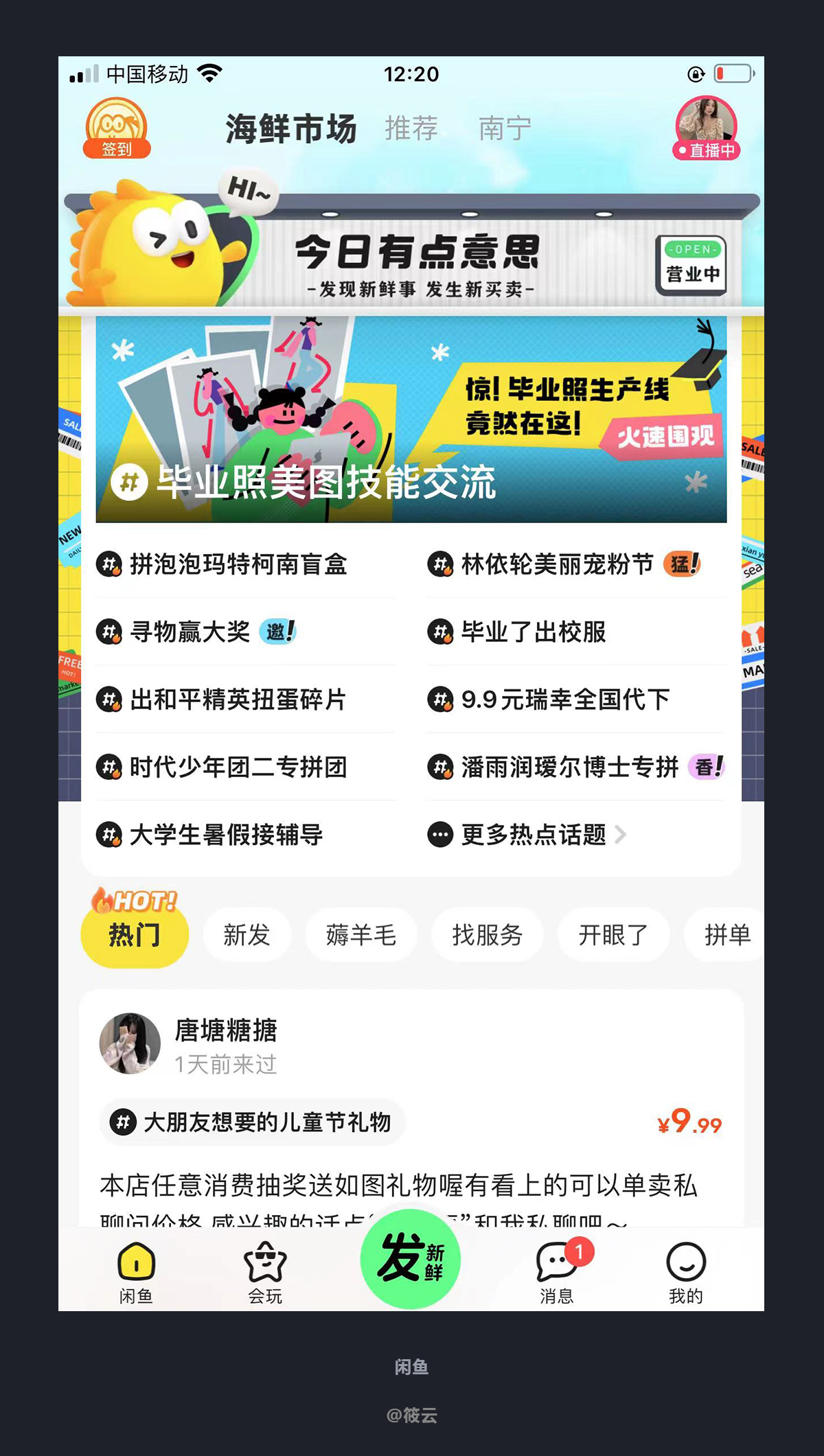
Task: Switch to the 南宁 tab
Action: (505, 128)
